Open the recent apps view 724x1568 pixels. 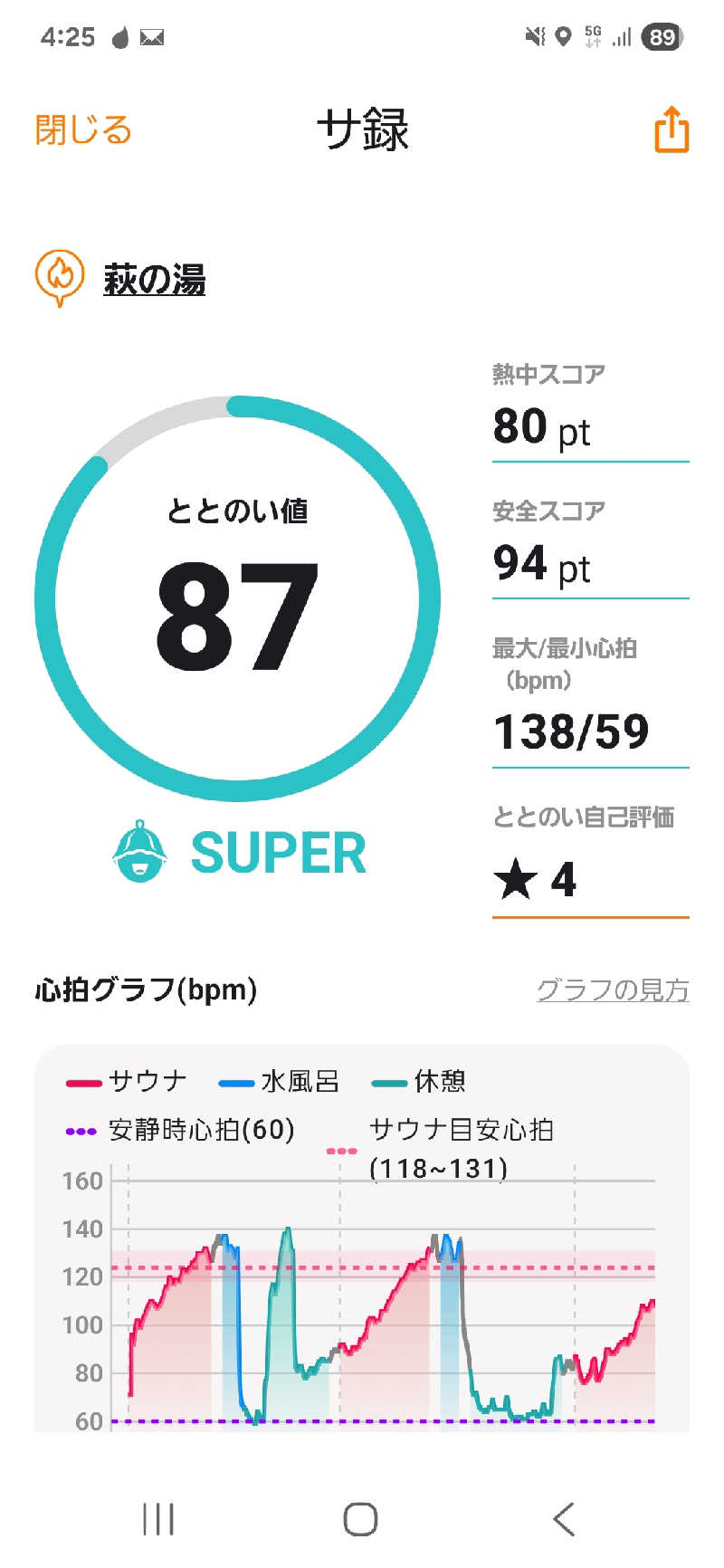pos(158,1519)
